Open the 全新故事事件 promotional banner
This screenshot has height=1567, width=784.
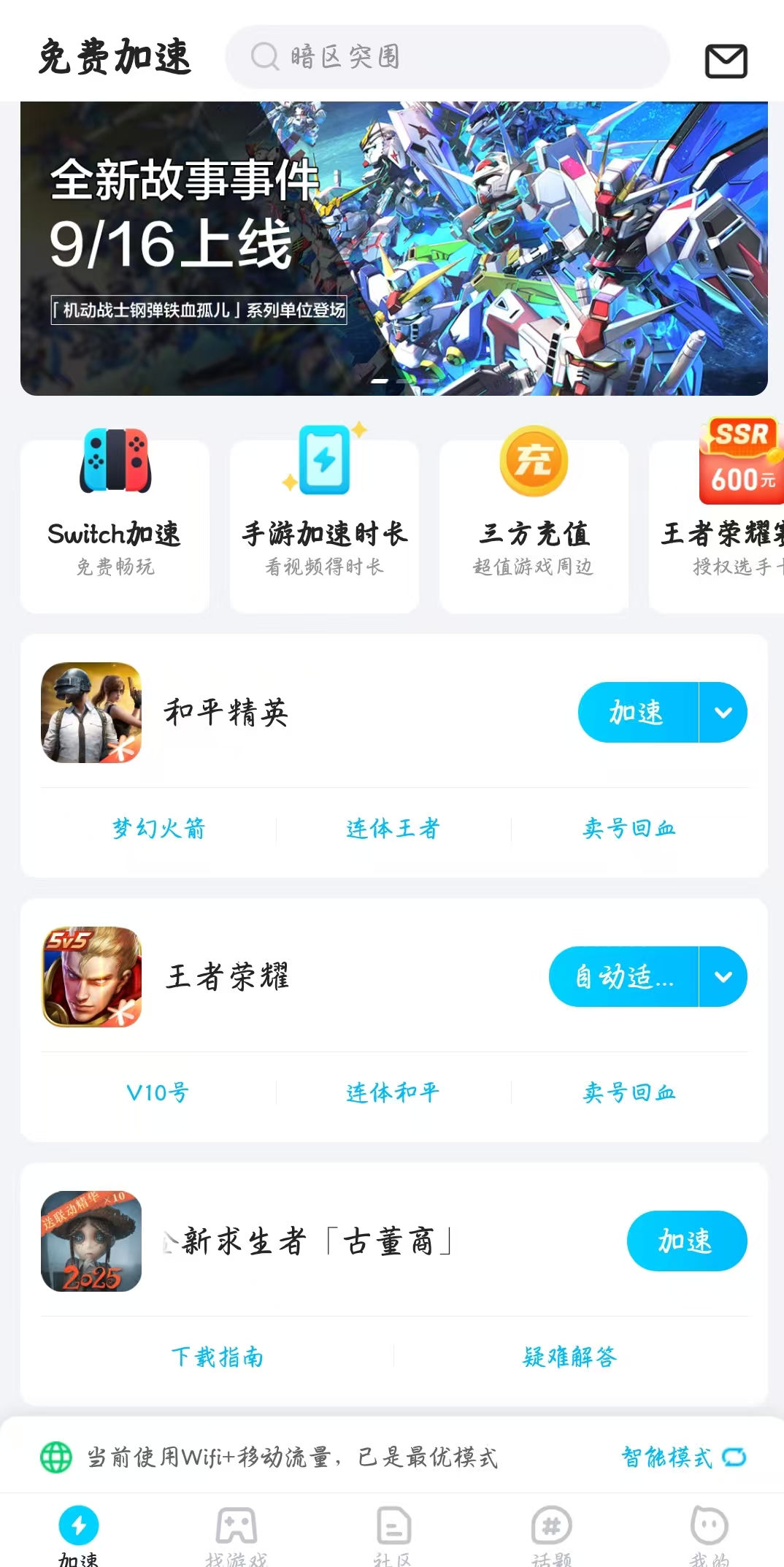[394, 248]
